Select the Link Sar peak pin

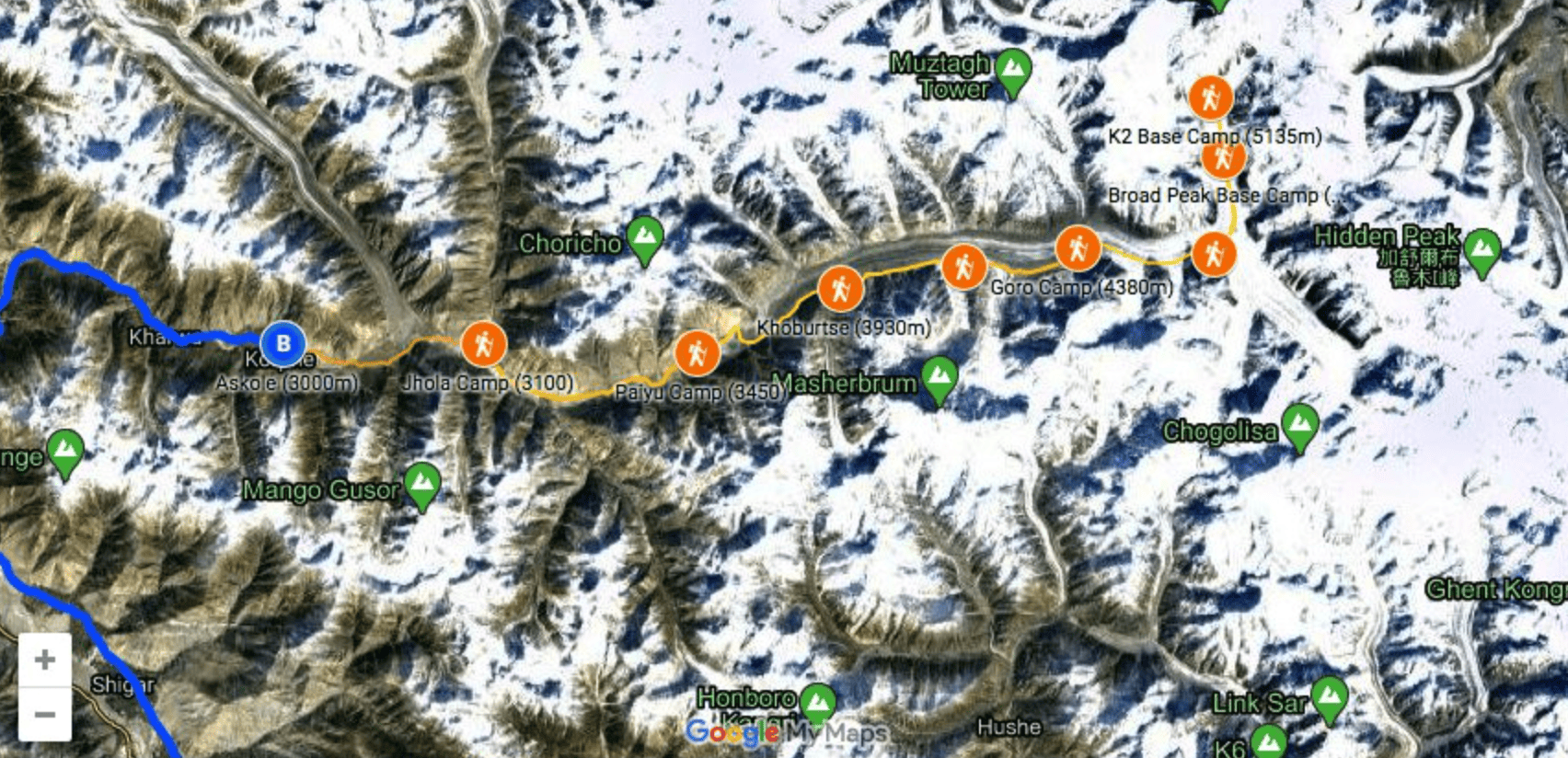(1329, 696)
